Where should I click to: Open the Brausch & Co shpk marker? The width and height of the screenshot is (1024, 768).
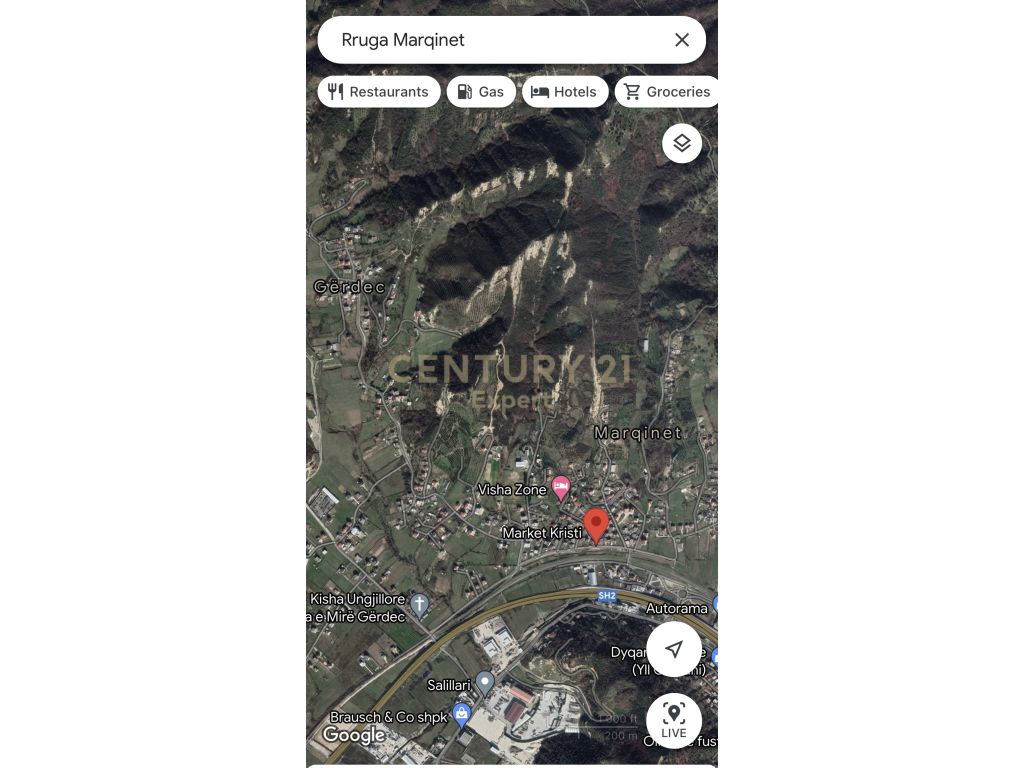pyautogui.click(x=461, y=713)
